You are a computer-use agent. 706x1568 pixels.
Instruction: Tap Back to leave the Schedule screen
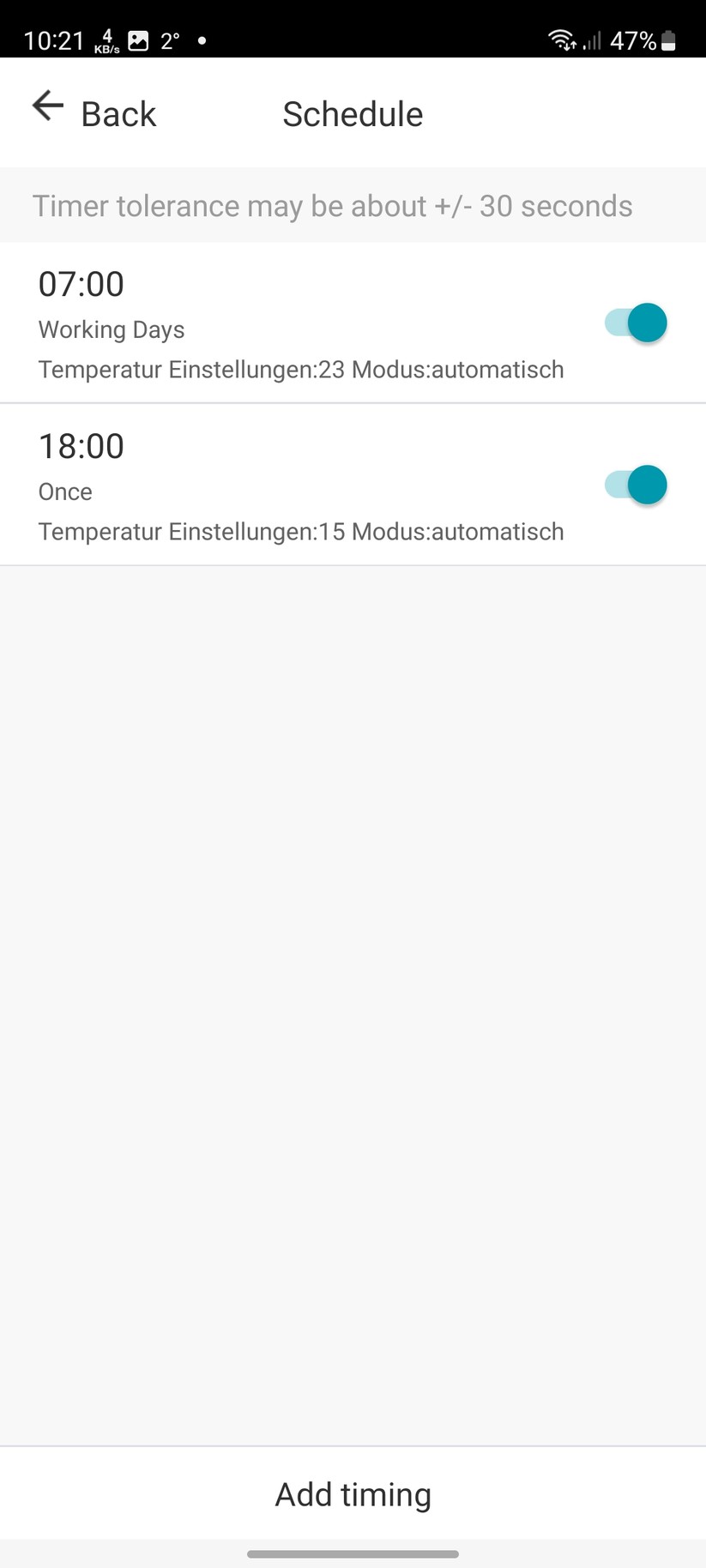click(x=118, y=113)
